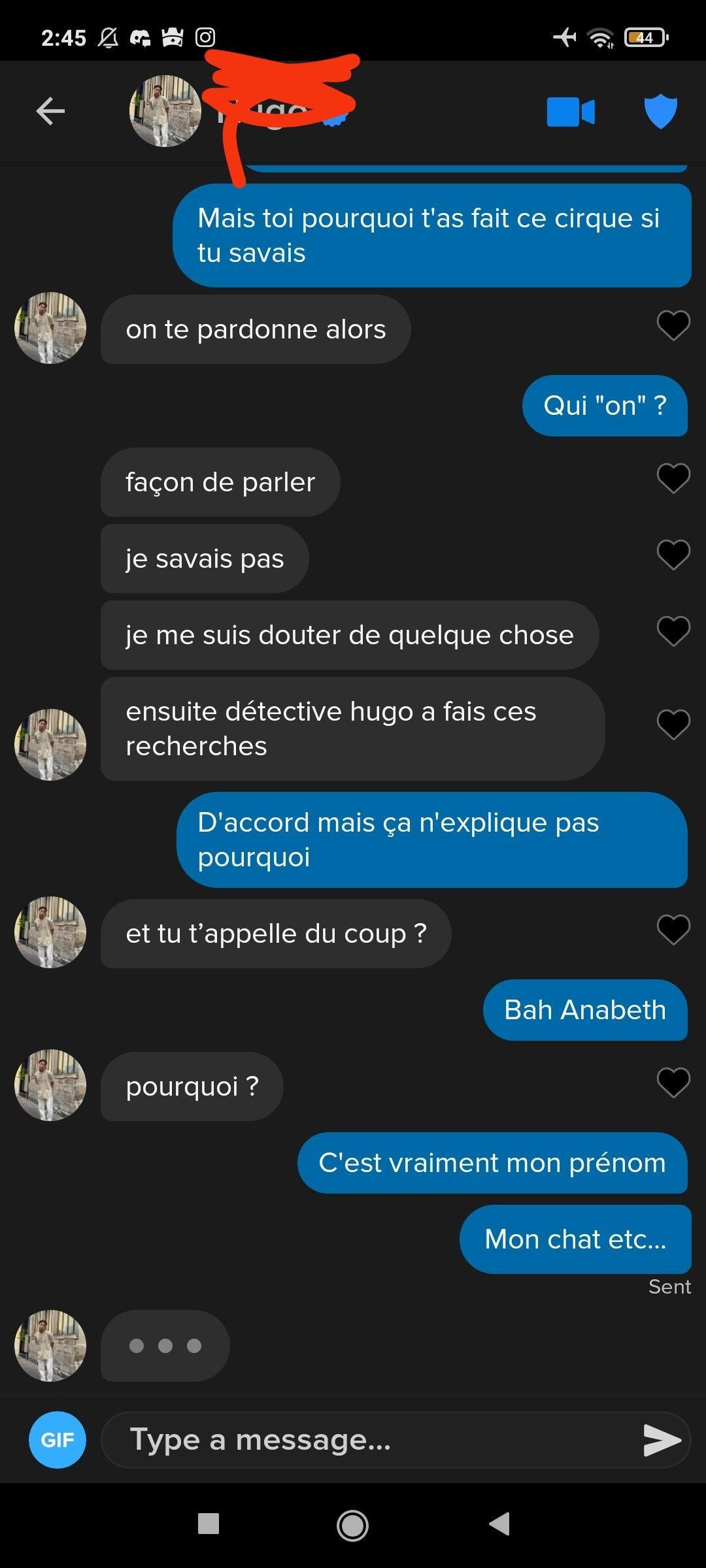The image size is (706, 1568).
Task: Like the message "on te pardonne alors"
Action: pos(673,325)
